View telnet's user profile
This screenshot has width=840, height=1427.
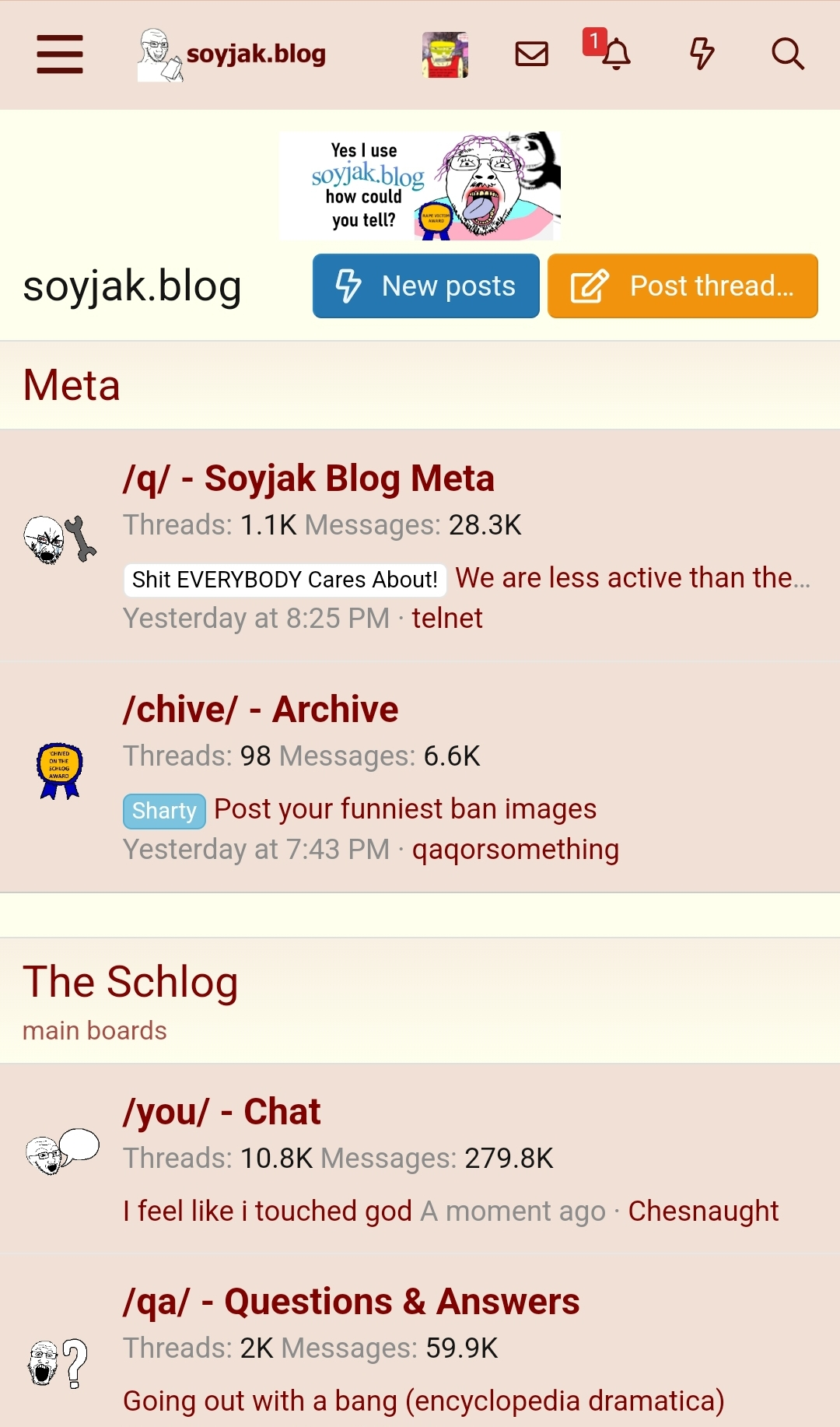[x=447, y=619]
